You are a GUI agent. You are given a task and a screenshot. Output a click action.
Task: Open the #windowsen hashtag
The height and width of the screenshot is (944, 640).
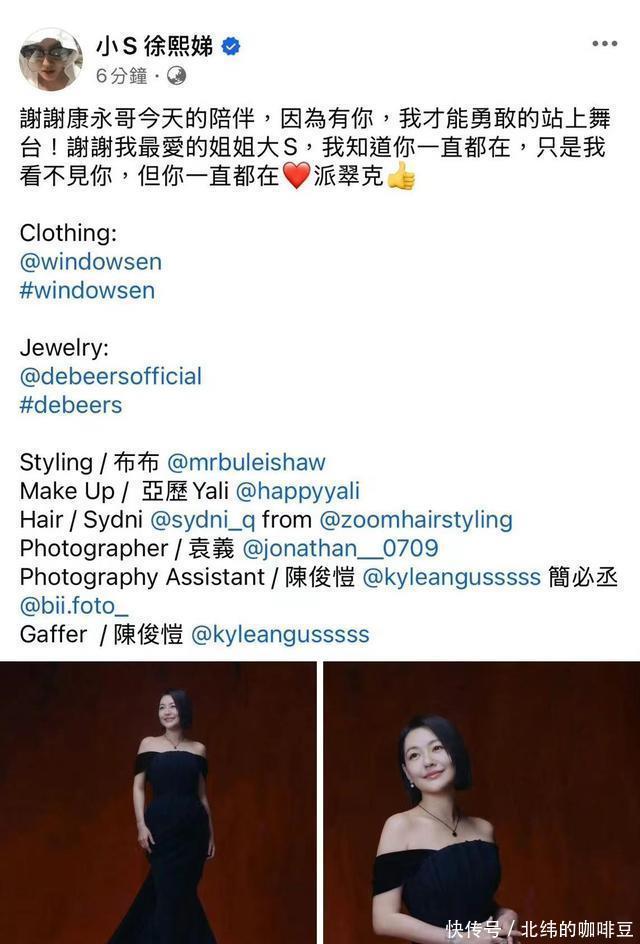point(87,291)
